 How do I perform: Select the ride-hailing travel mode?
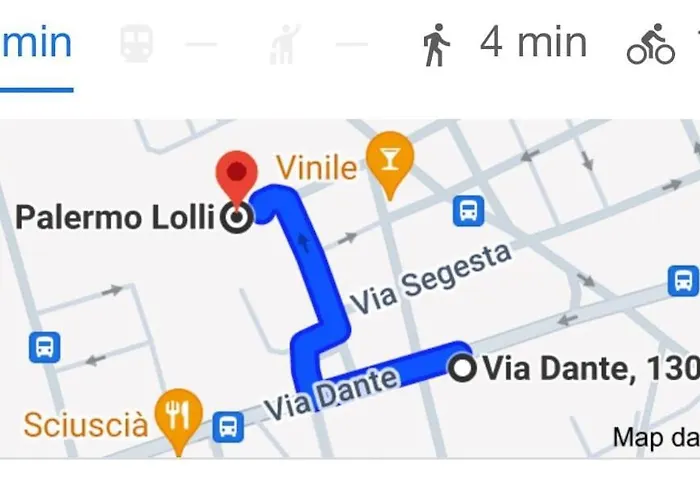pos(286,45)
